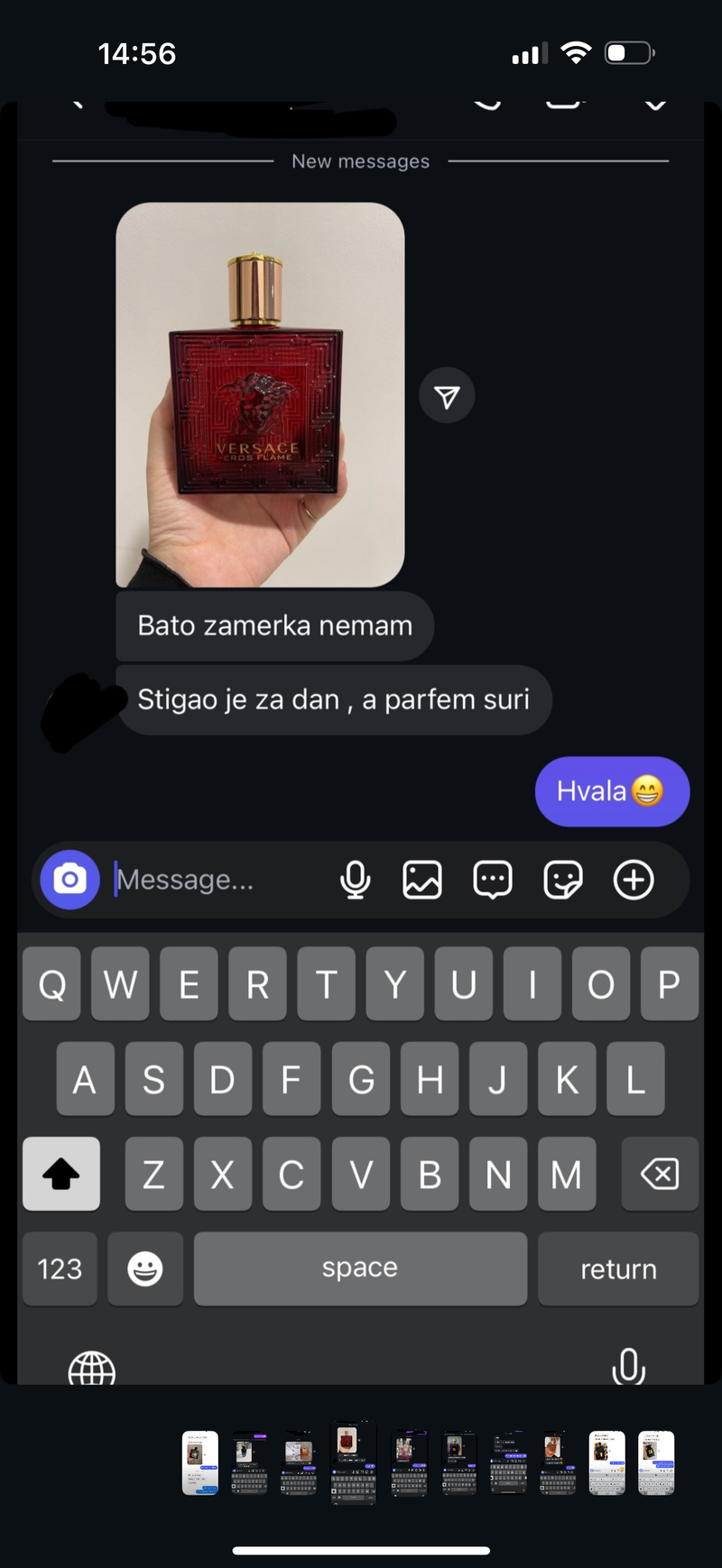The image size is (722, 1568).
Task: Share the photo via the forward icon
Action: (x=447, y=395)
